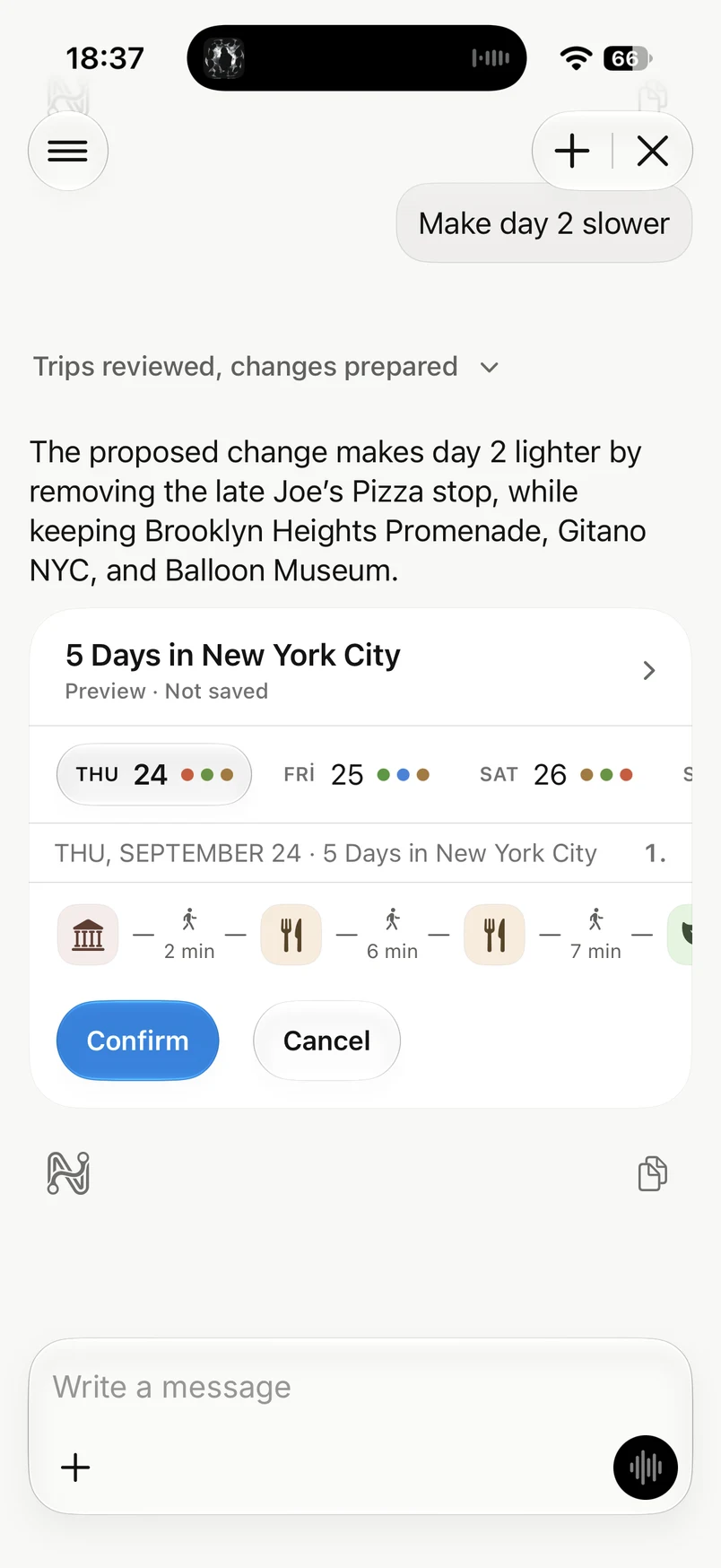Open the museum stop icon on Thursday
721x1568 pixels.
click(x=88, y=935)
